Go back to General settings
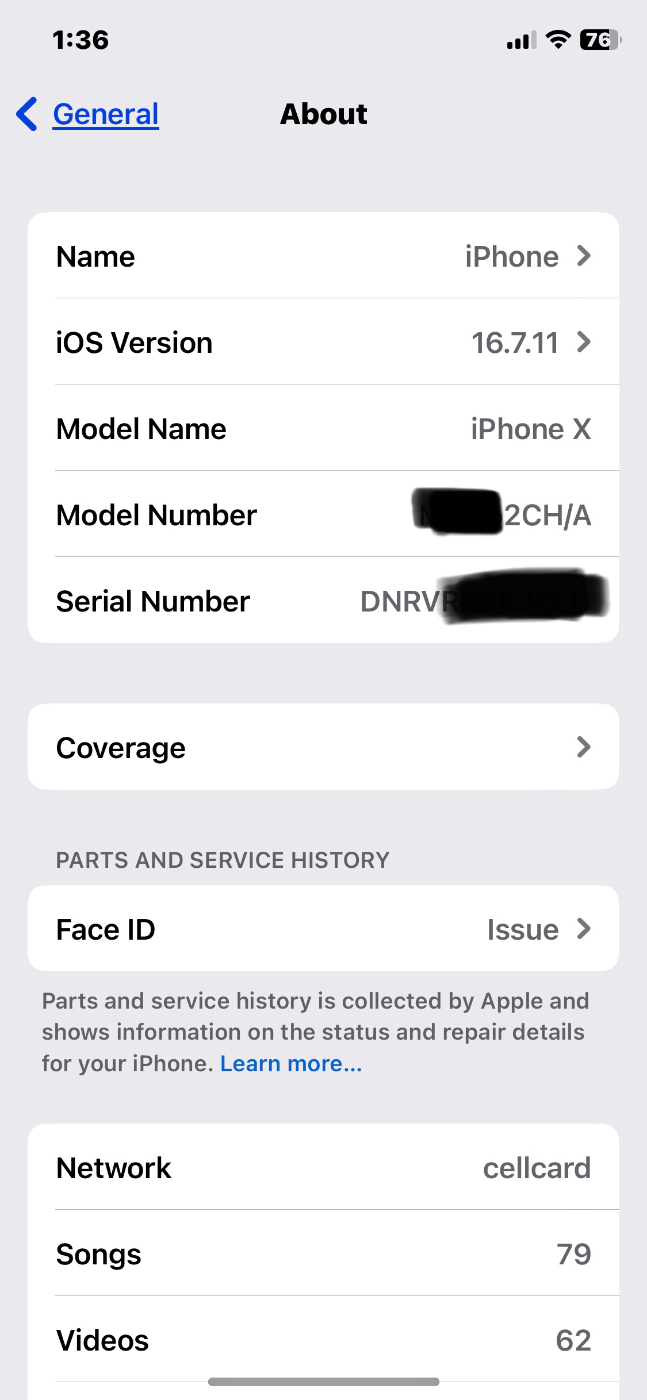Viewport: 647px width, 1400px height. point(88,114)
